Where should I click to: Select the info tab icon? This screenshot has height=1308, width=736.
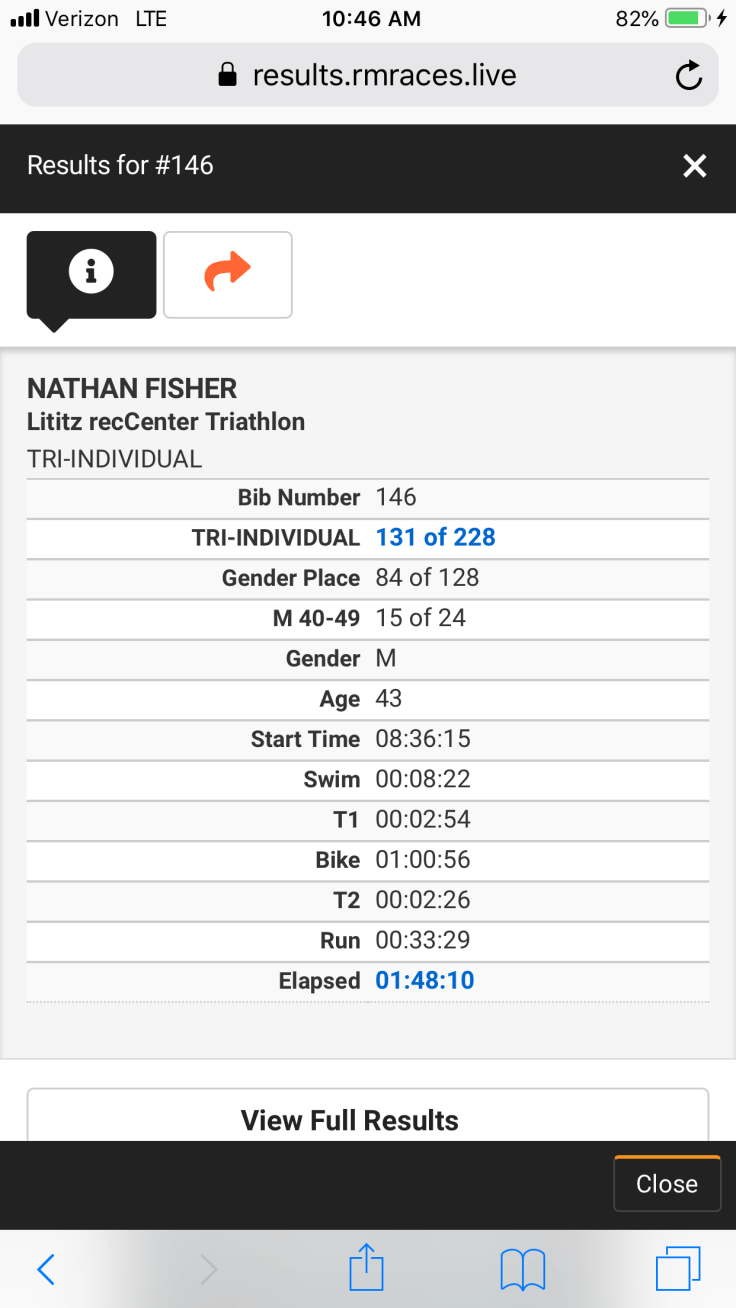pyautogui.click(x=91, y=272)
